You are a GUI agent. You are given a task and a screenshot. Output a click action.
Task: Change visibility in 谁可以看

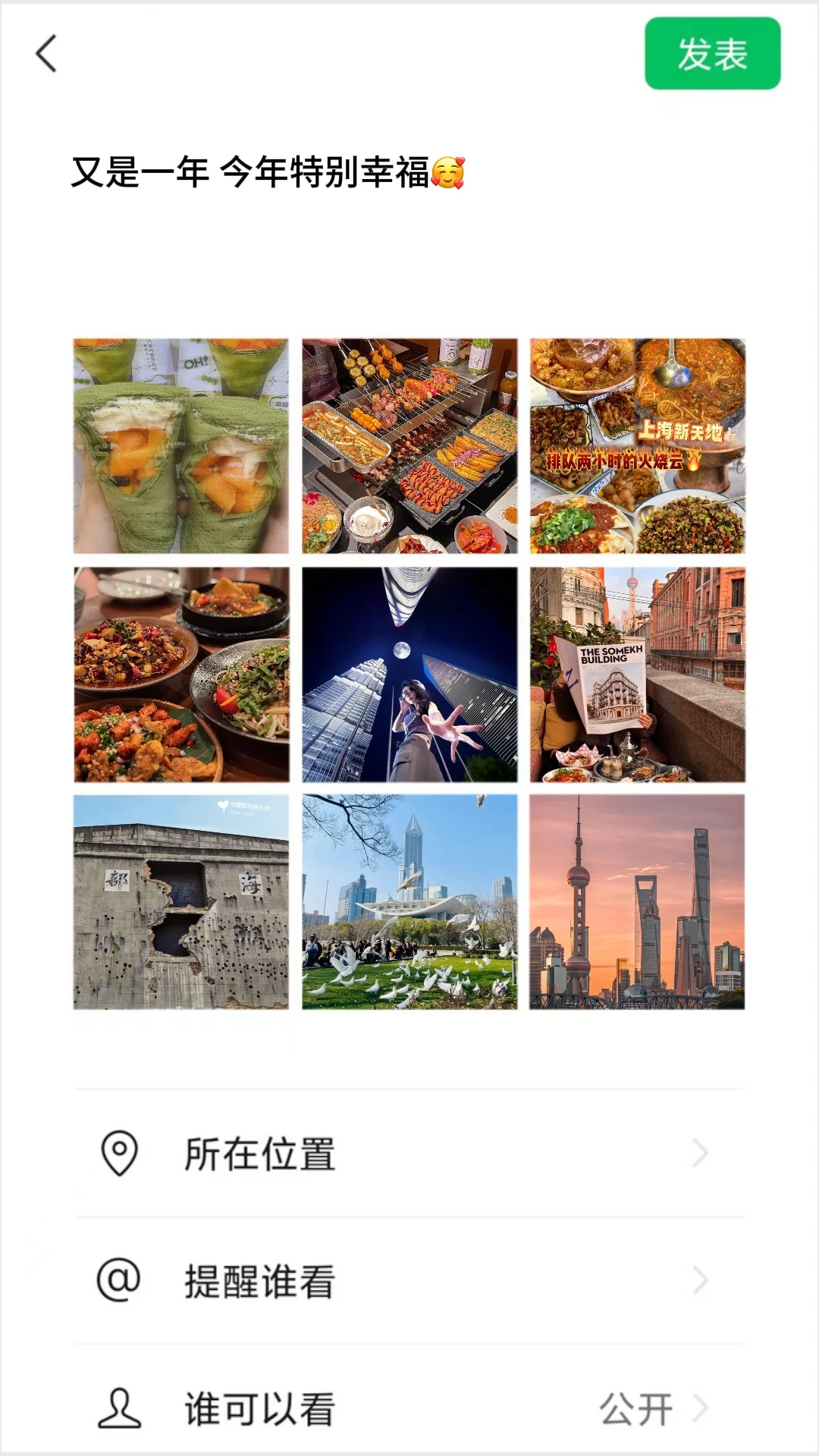(409, 1409)
